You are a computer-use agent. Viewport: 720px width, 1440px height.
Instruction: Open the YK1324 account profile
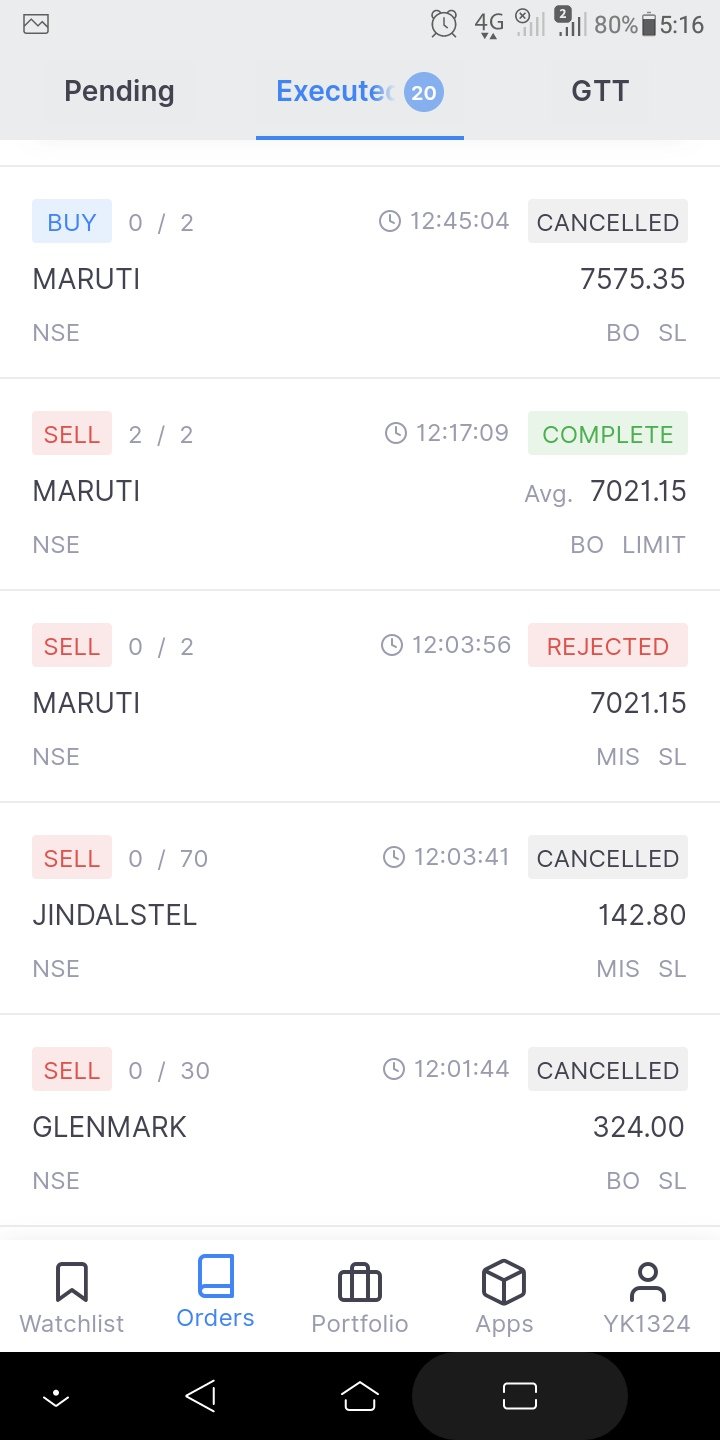pyautogui.click(x=647, y=1297)
